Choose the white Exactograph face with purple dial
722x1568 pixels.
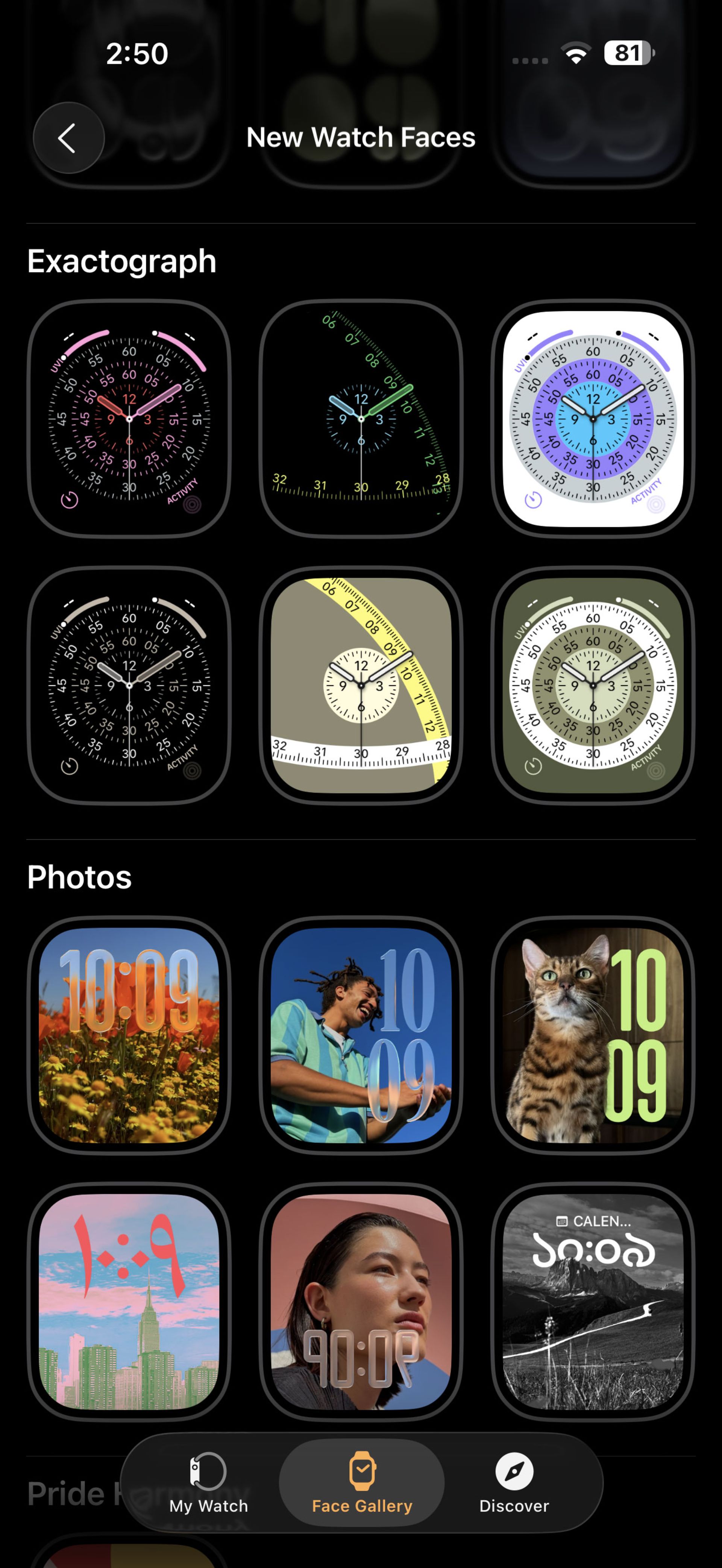point(592,419)
